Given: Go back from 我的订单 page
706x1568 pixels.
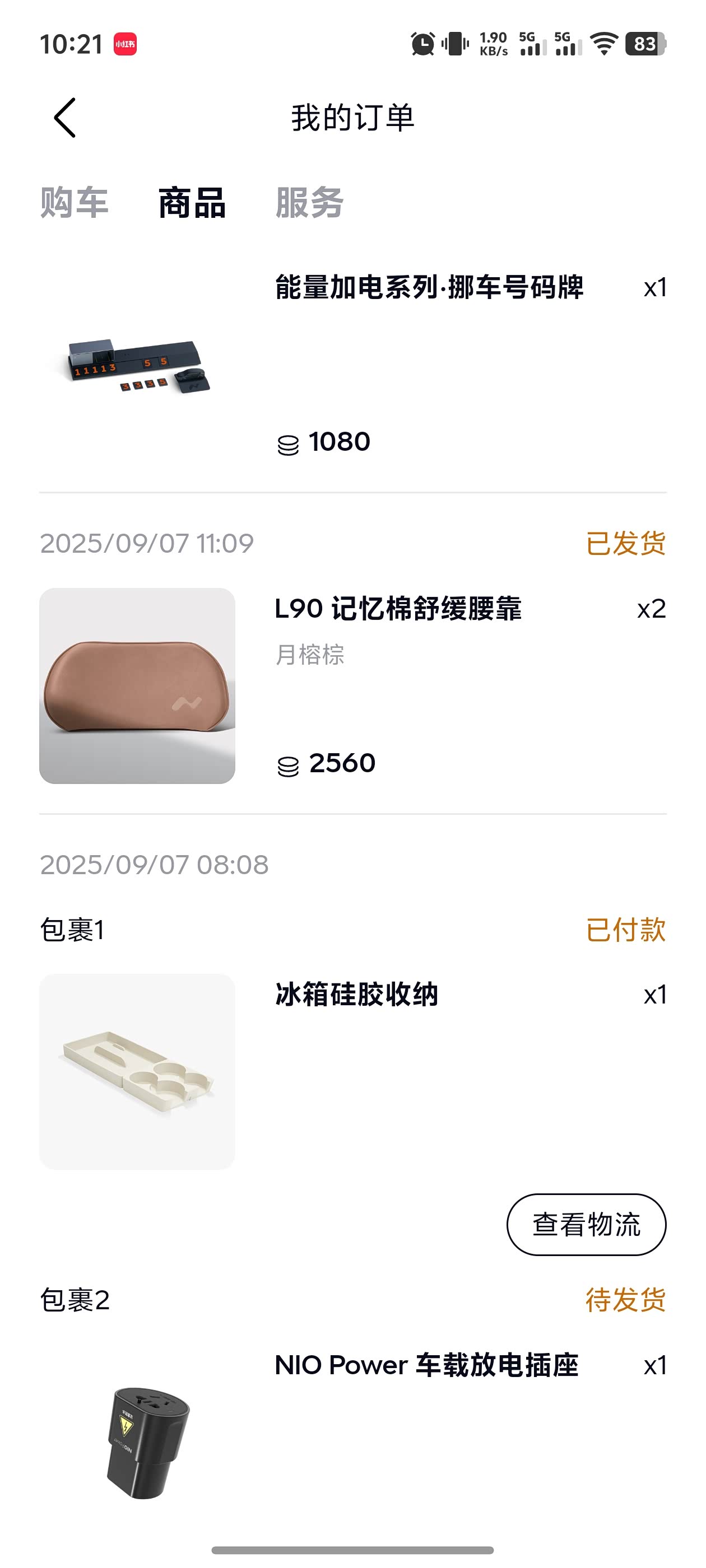Looking at the screenshot, I should [x=65, y=118].
